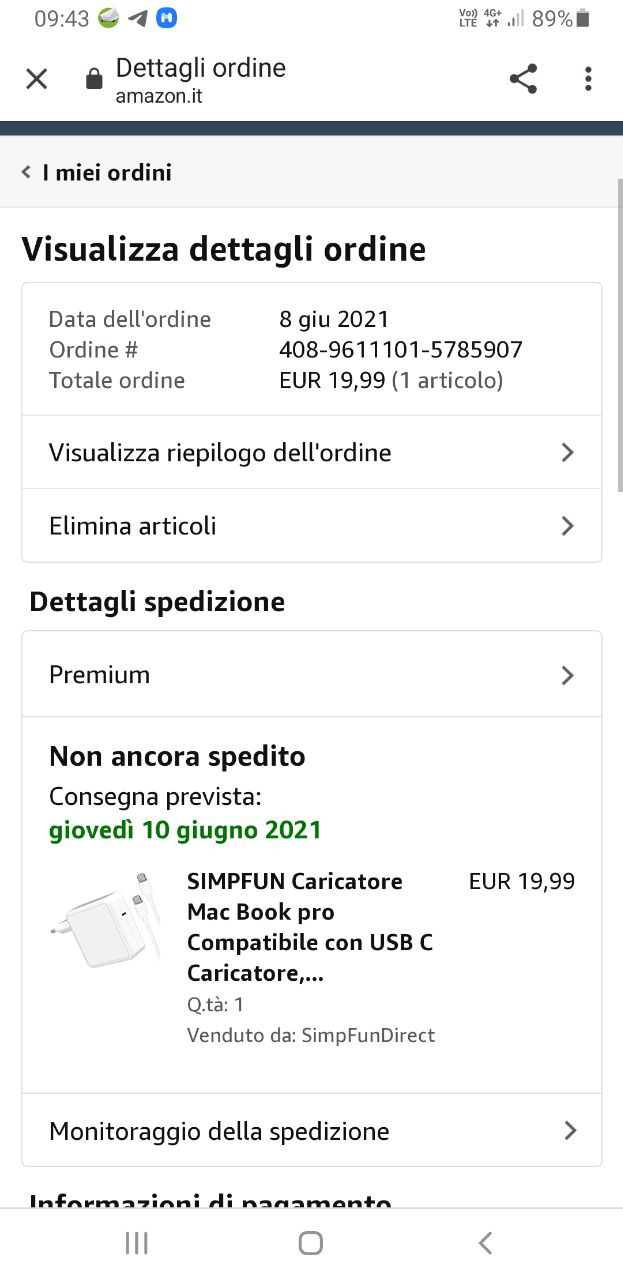This screenshot has width=623, height=1280.
Task: Share this order details page
Action: tap(523, 79)
